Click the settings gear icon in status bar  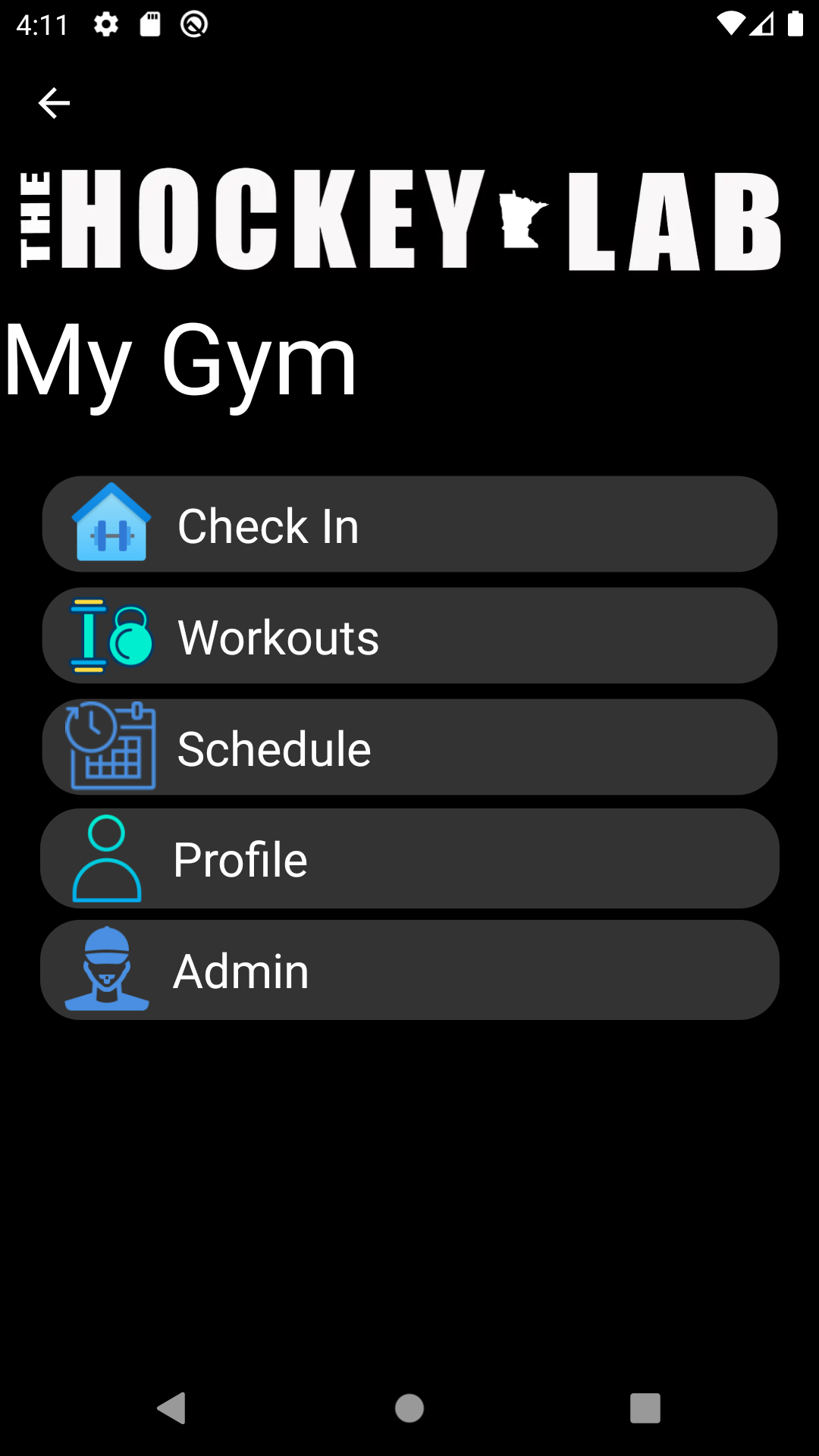[x=105, y=24]
